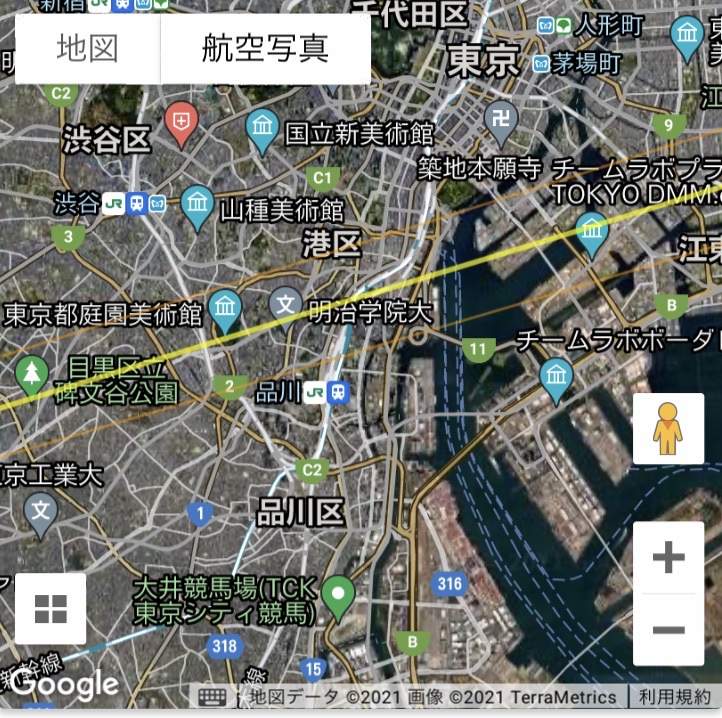The height and width of the screenshot is (718, 722).
Task: Open the Google logo link
Action: [x=65, y=685]
